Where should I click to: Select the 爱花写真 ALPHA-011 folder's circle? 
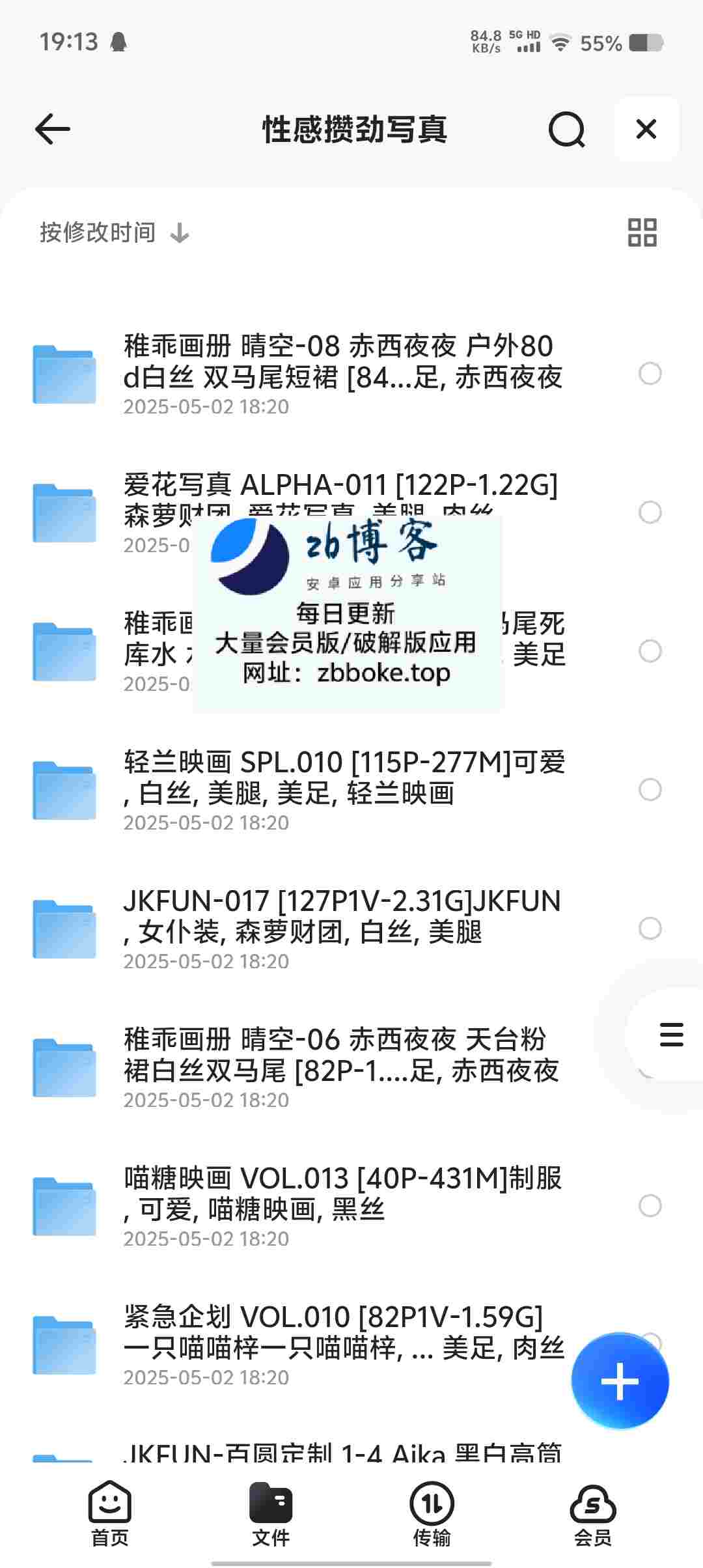[x=650, y=512]
